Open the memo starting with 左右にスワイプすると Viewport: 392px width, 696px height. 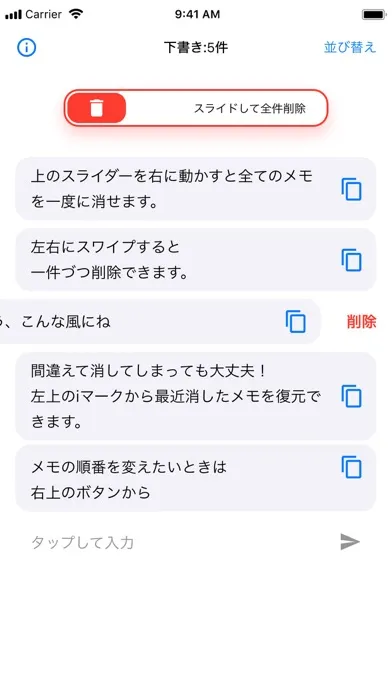(196, 260)
